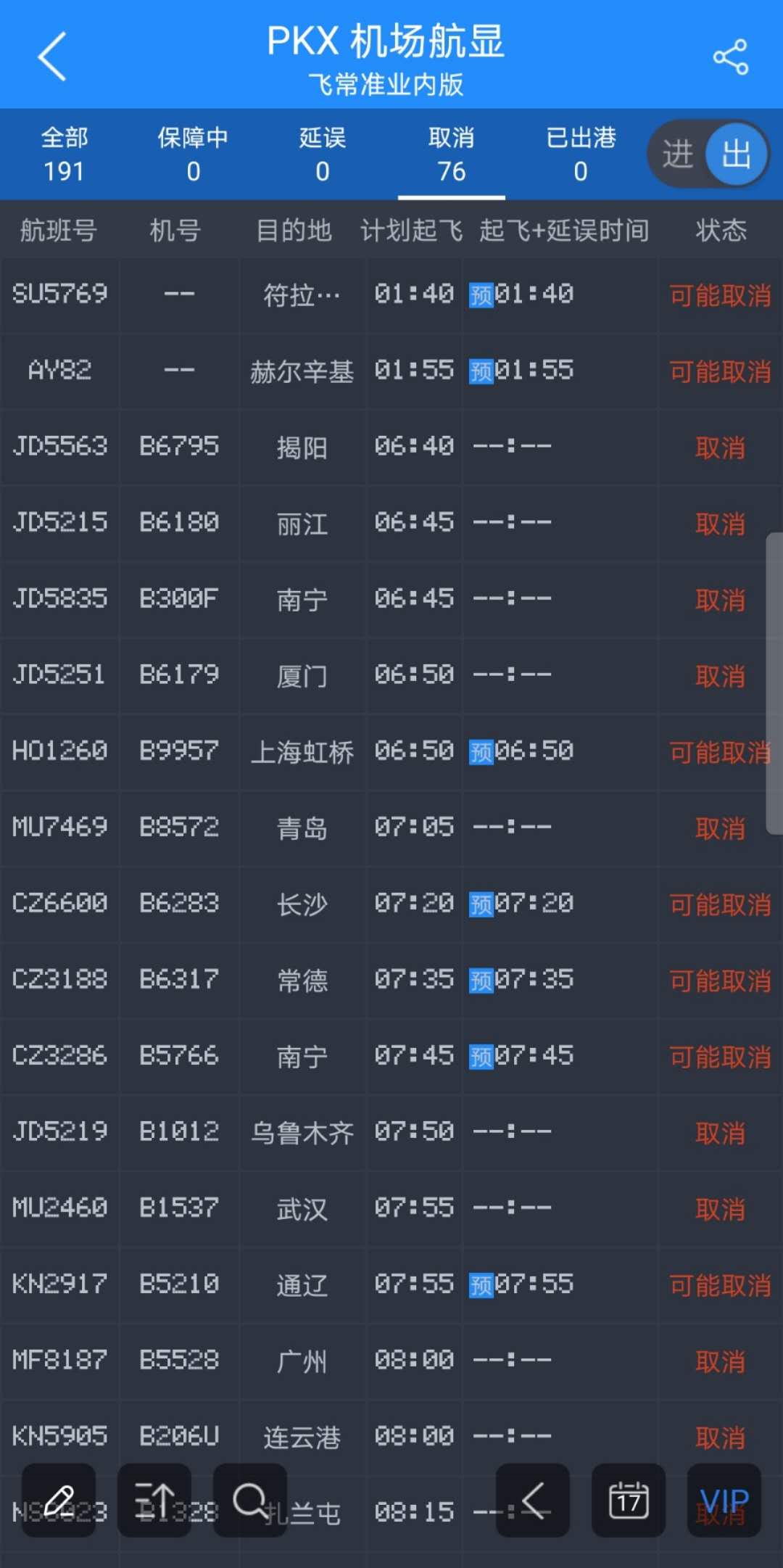
Task: Open flight CZ6600 to 长沙
Action: click(x=391, y=904)
